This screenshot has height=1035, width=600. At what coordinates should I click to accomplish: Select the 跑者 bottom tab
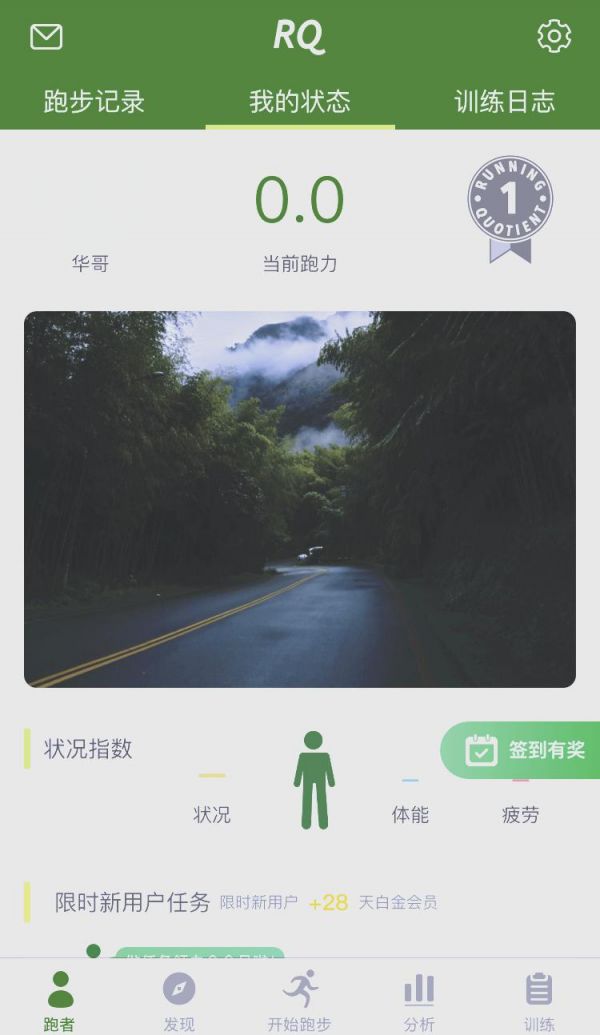[x=60, y=1000]
